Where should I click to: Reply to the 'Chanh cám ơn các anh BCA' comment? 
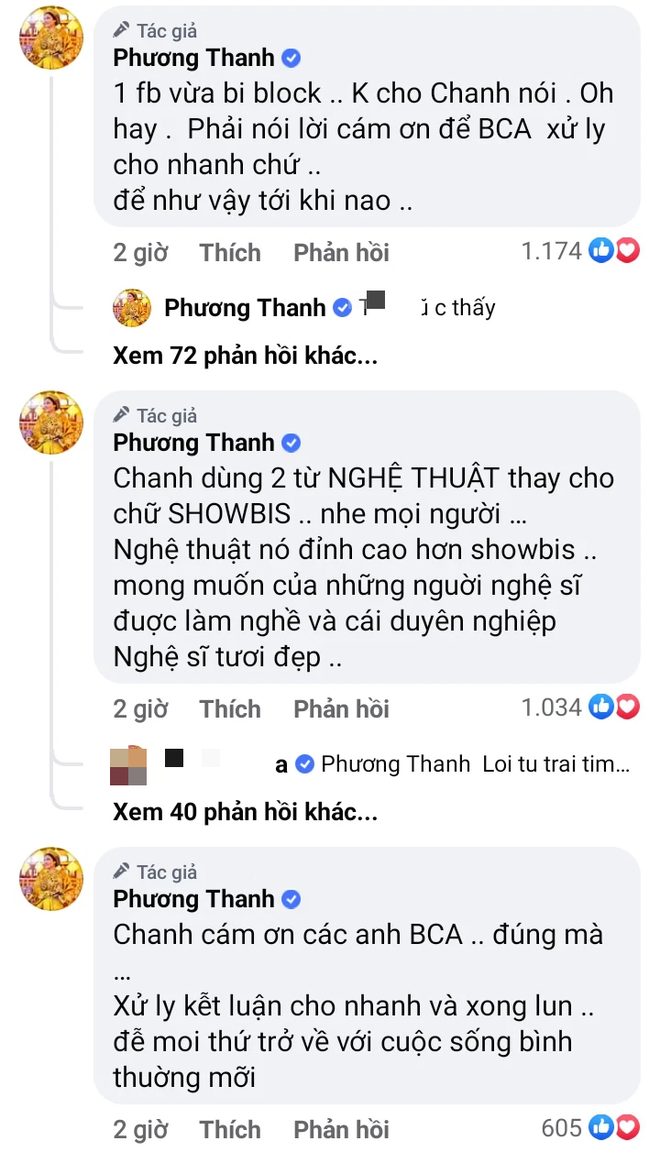[341, 1129]
